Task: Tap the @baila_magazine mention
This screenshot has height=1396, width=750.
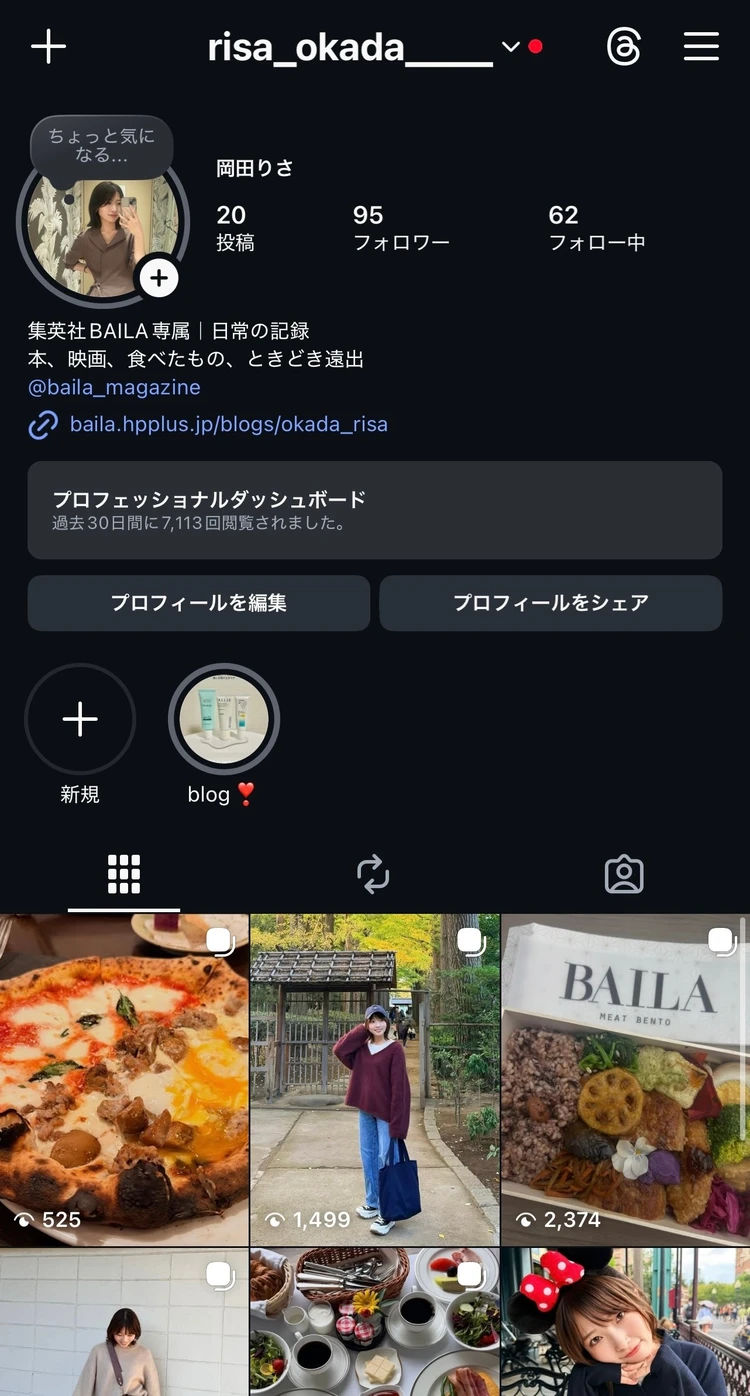Action: [112, 387]
